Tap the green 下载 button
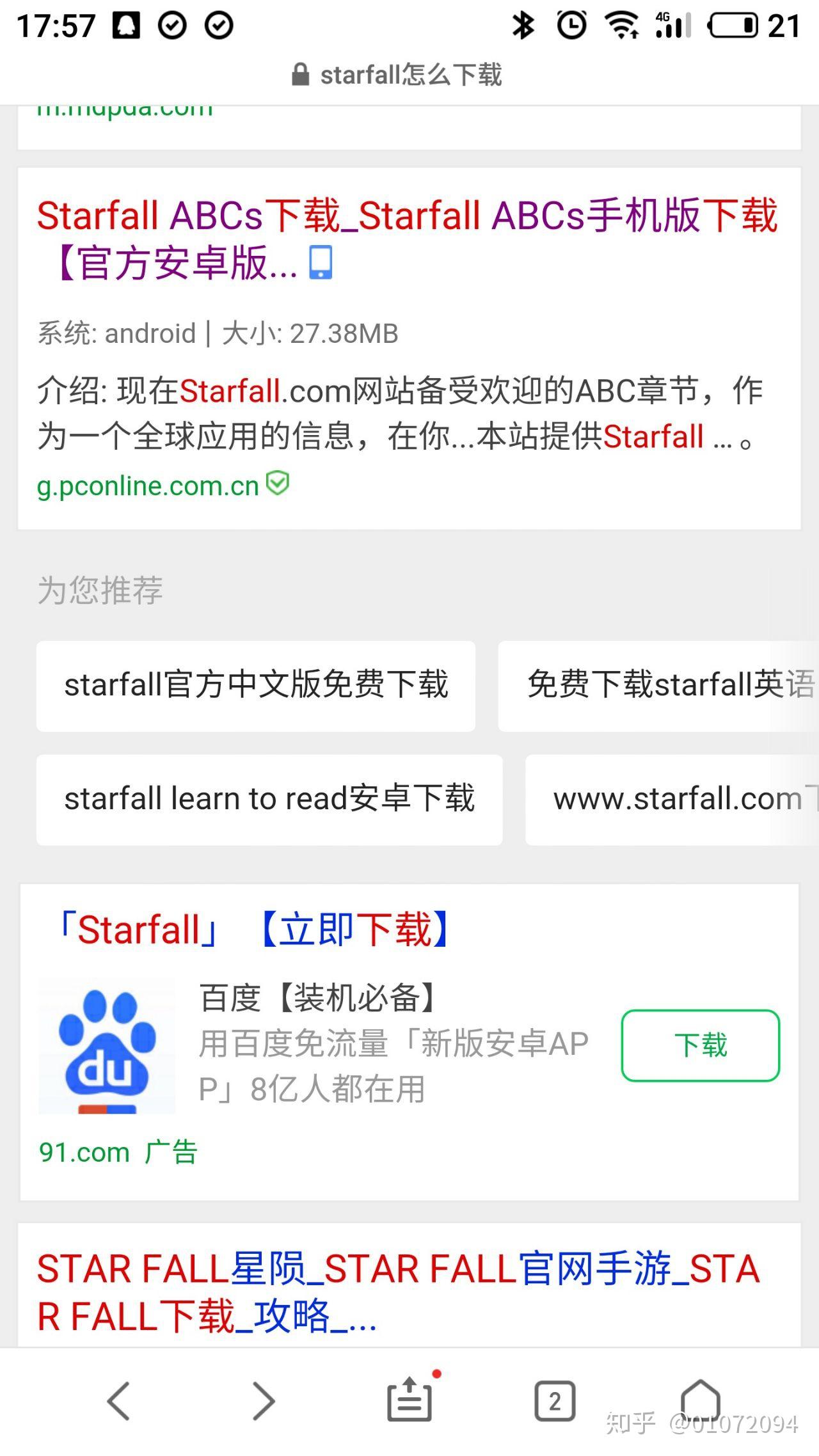Image resolution: width=819 pixels, height=1456 pixels. click(x=700, y=1045)
